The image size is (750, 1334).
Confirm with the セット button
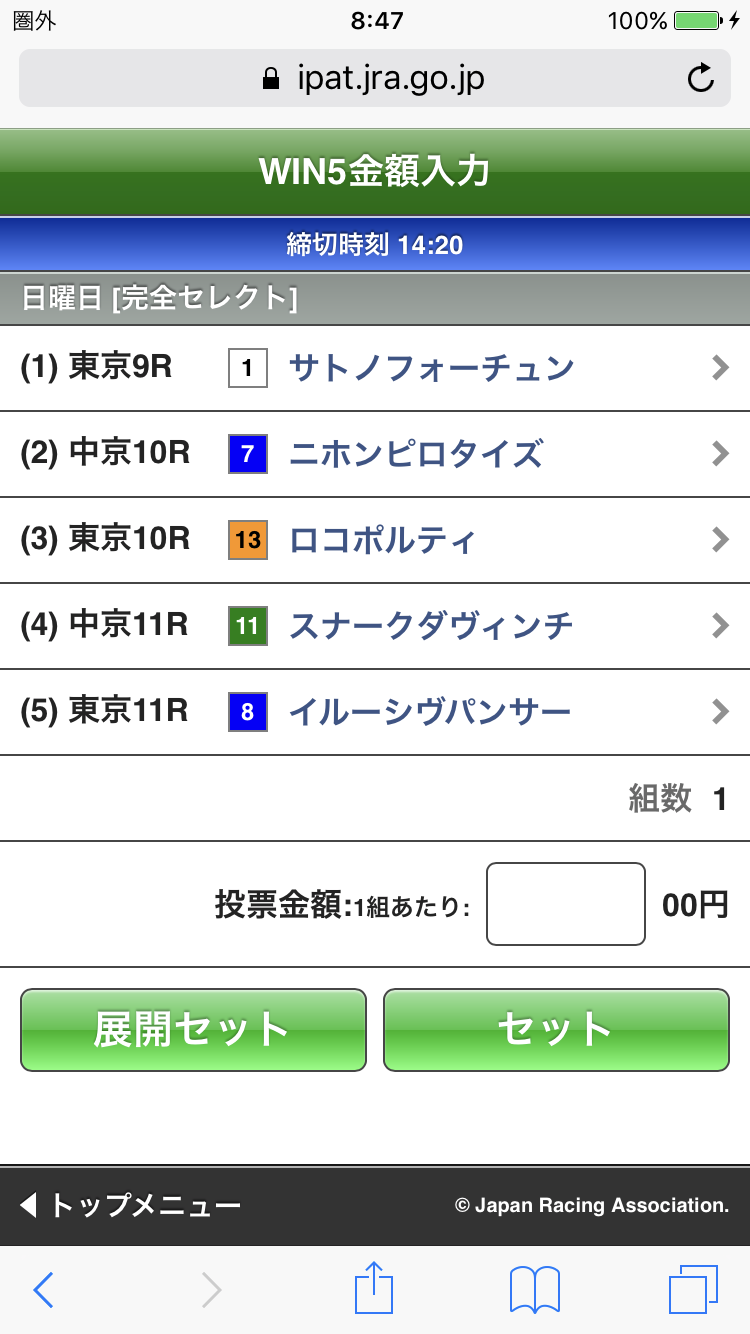556,1030
